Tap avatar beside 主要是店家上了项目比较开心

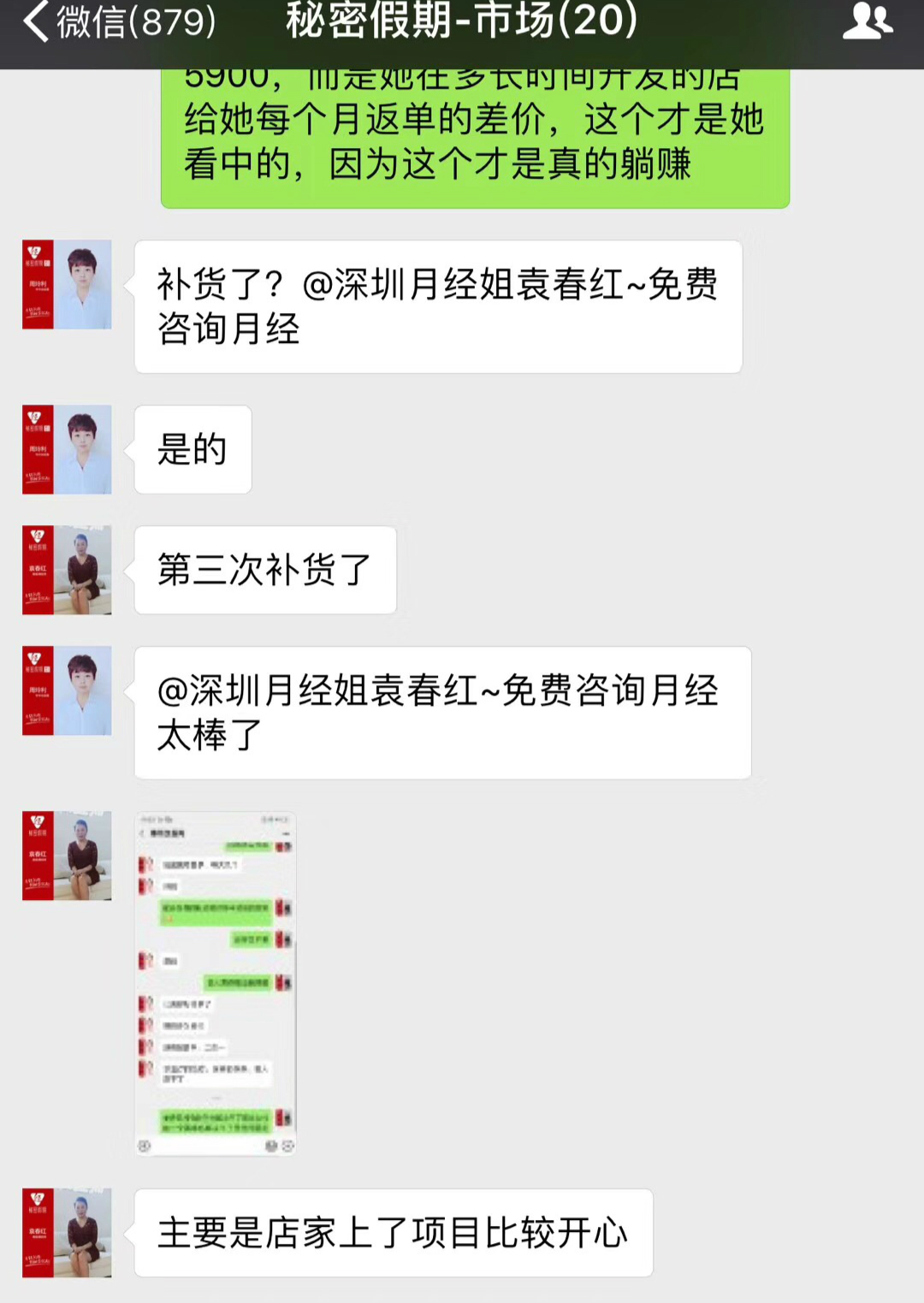tap(66, 1233)
